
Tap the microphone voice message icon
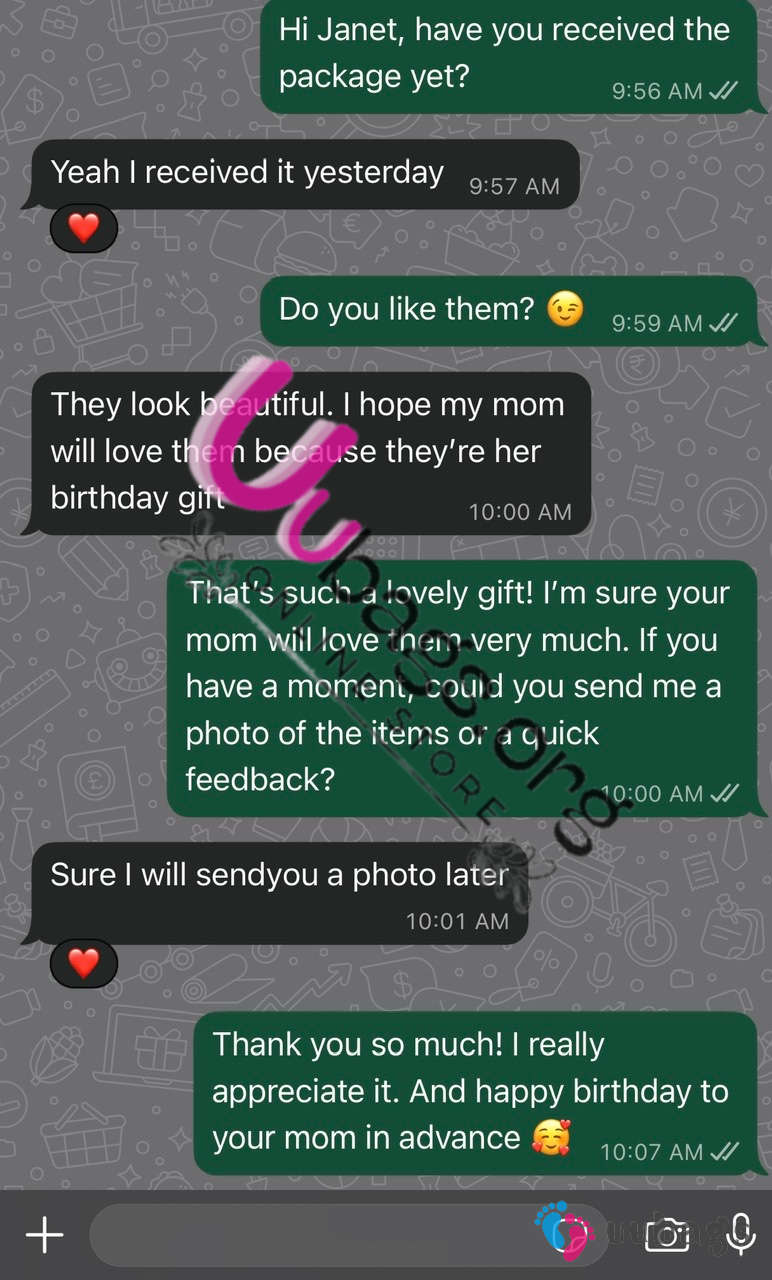740,1235
